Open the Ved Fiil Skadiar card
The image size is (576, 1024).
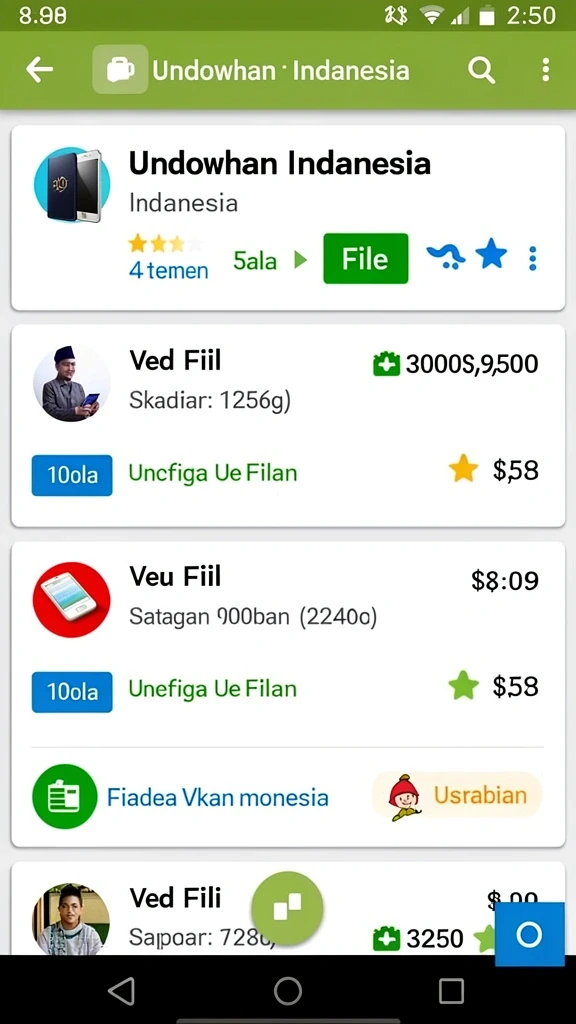(288, 425)
